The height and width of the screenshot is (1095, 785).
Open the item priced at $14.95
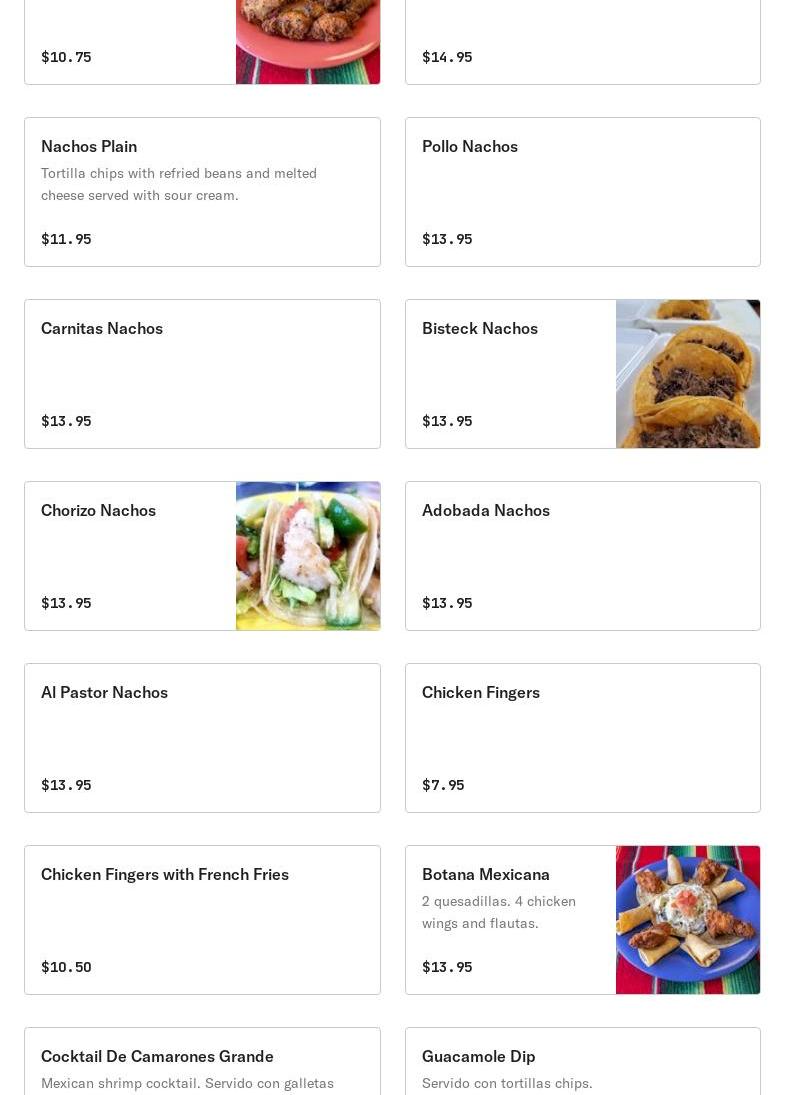582,45
